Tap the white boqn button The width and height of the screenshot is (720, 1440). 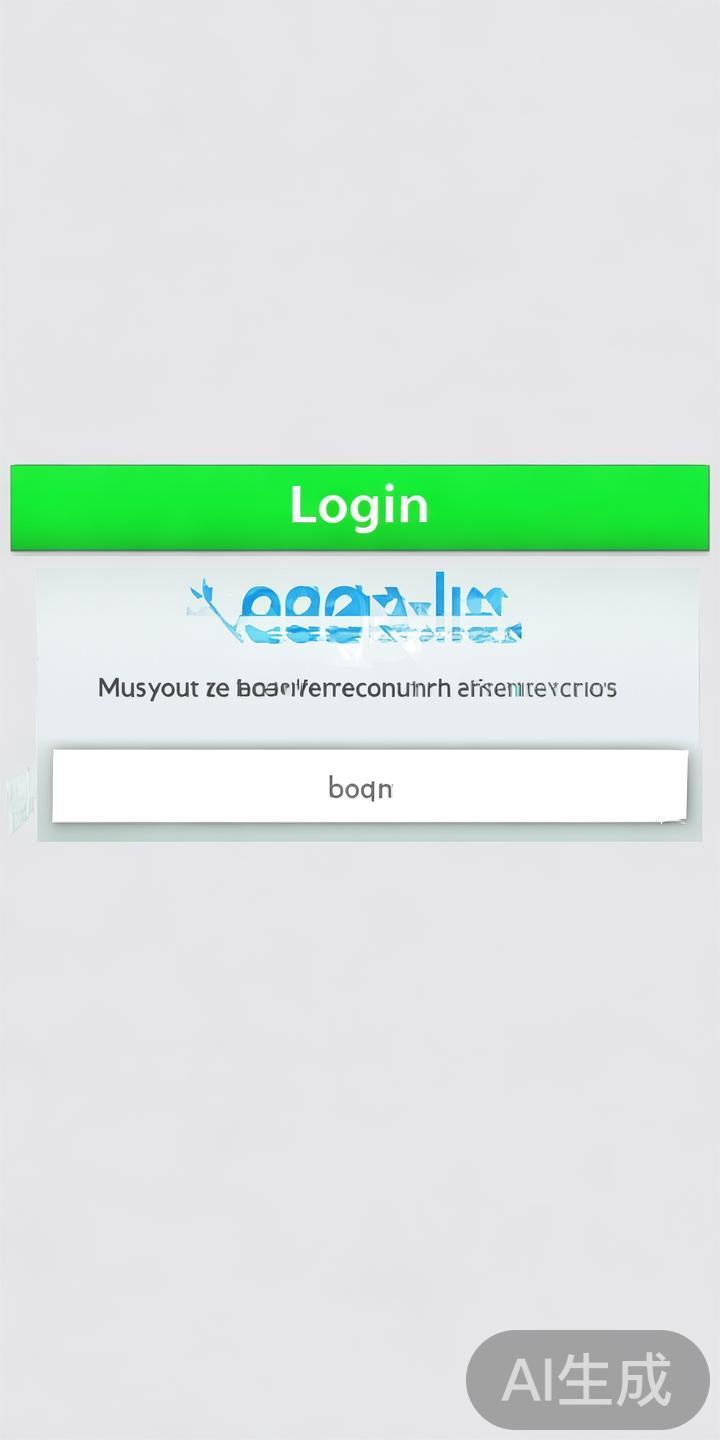coord(369,787)
